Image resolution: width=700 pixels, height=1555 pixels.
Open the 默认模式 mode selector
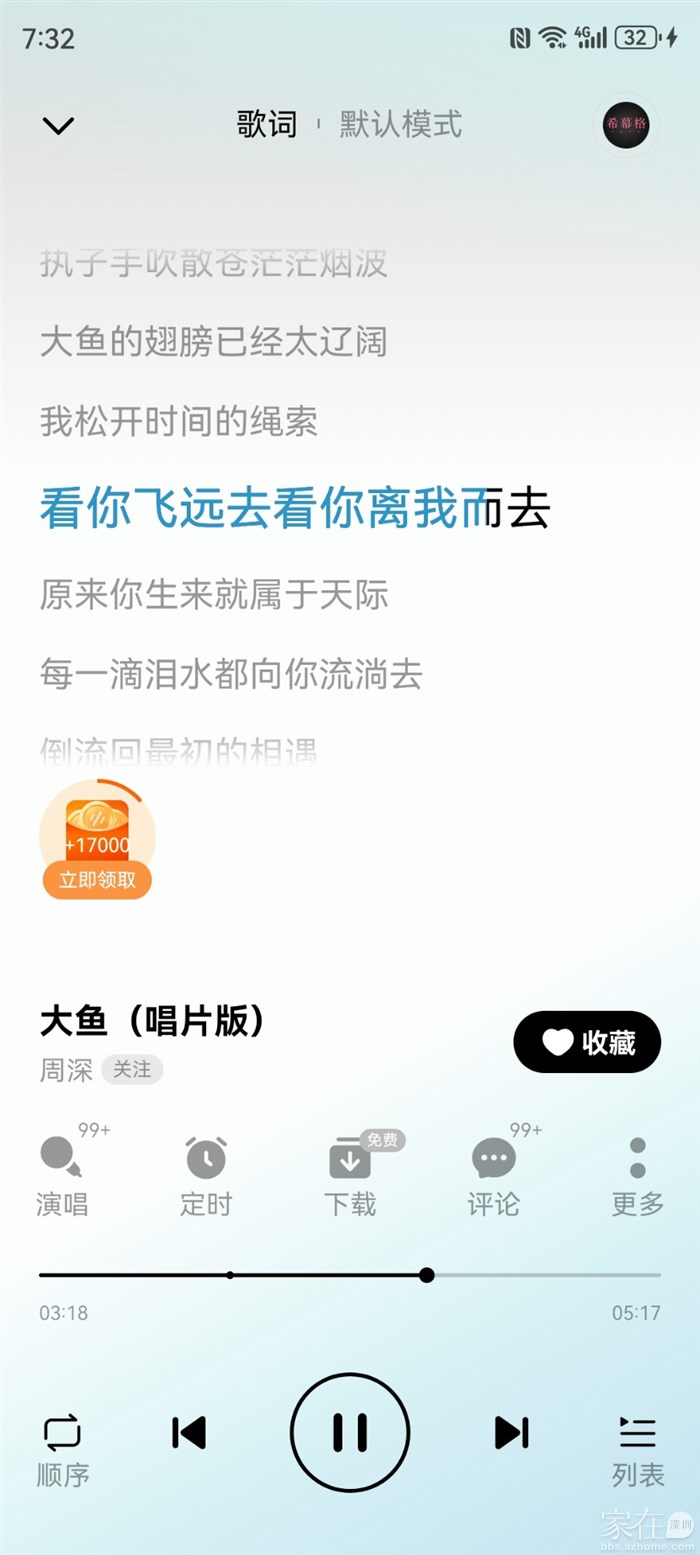pyautogui.click(x=400, y=125)
